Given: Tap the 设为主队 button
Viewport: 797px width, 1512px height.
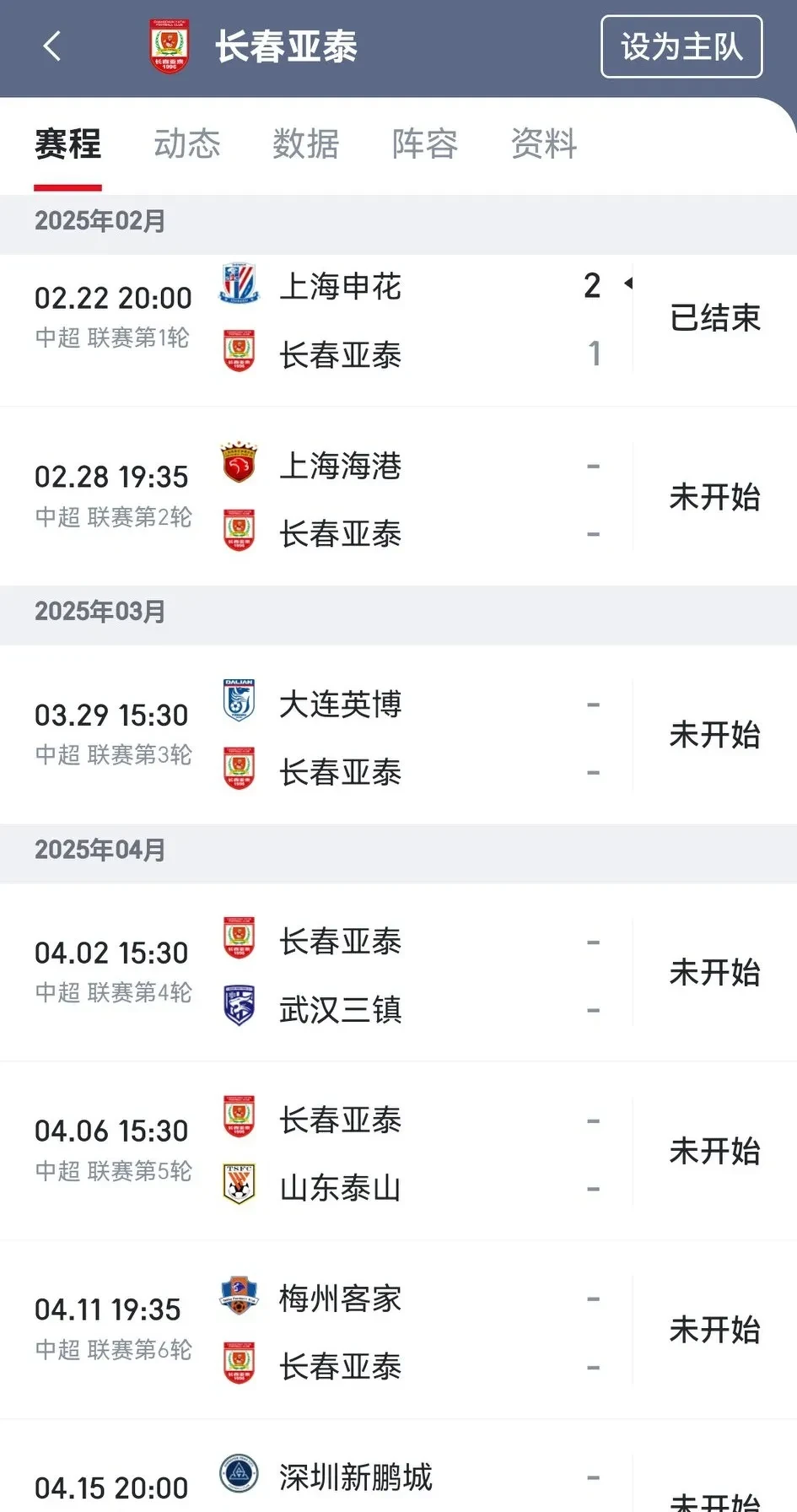Looking at the screenshot, I should click(x=681, y=47).
